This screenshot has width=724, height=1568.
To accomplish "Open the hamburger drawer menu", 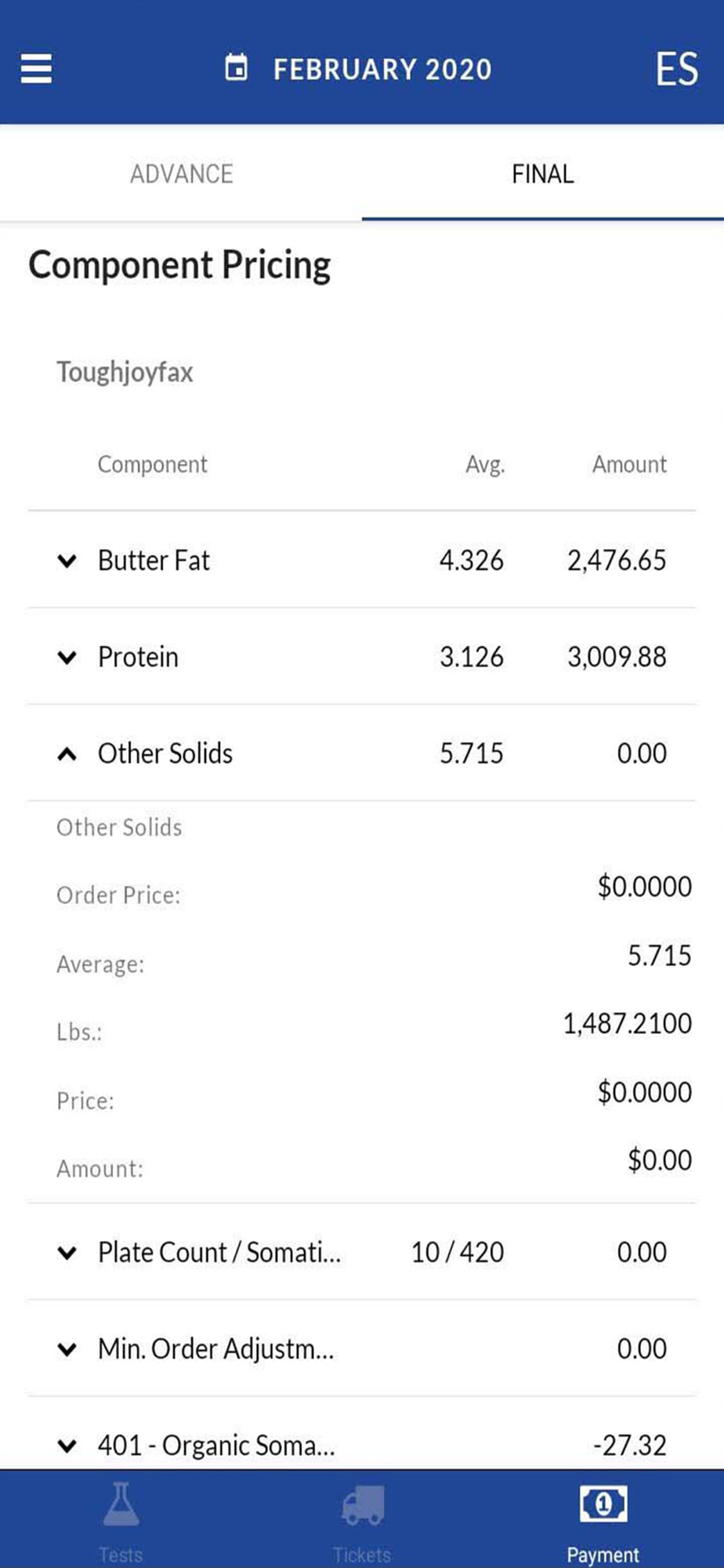I will pos(36,69).
